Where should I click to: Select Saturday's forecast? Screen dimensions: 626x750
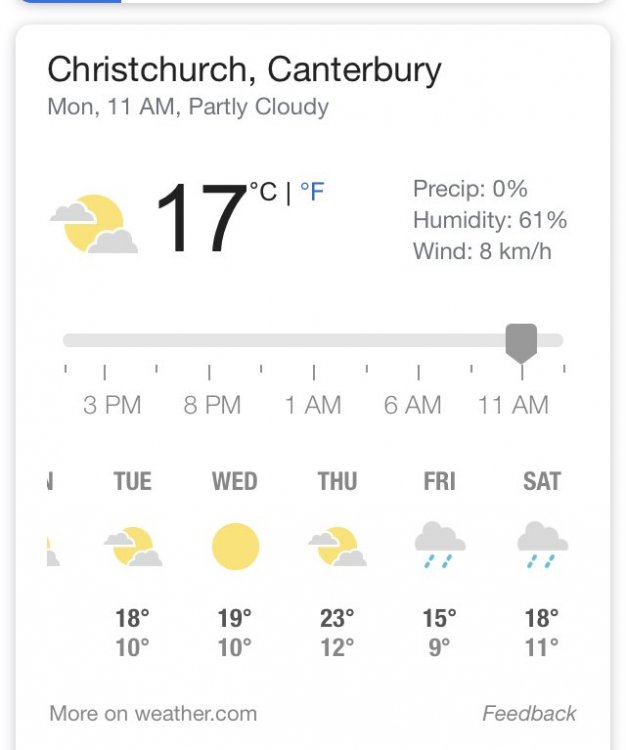pos(542,565)
